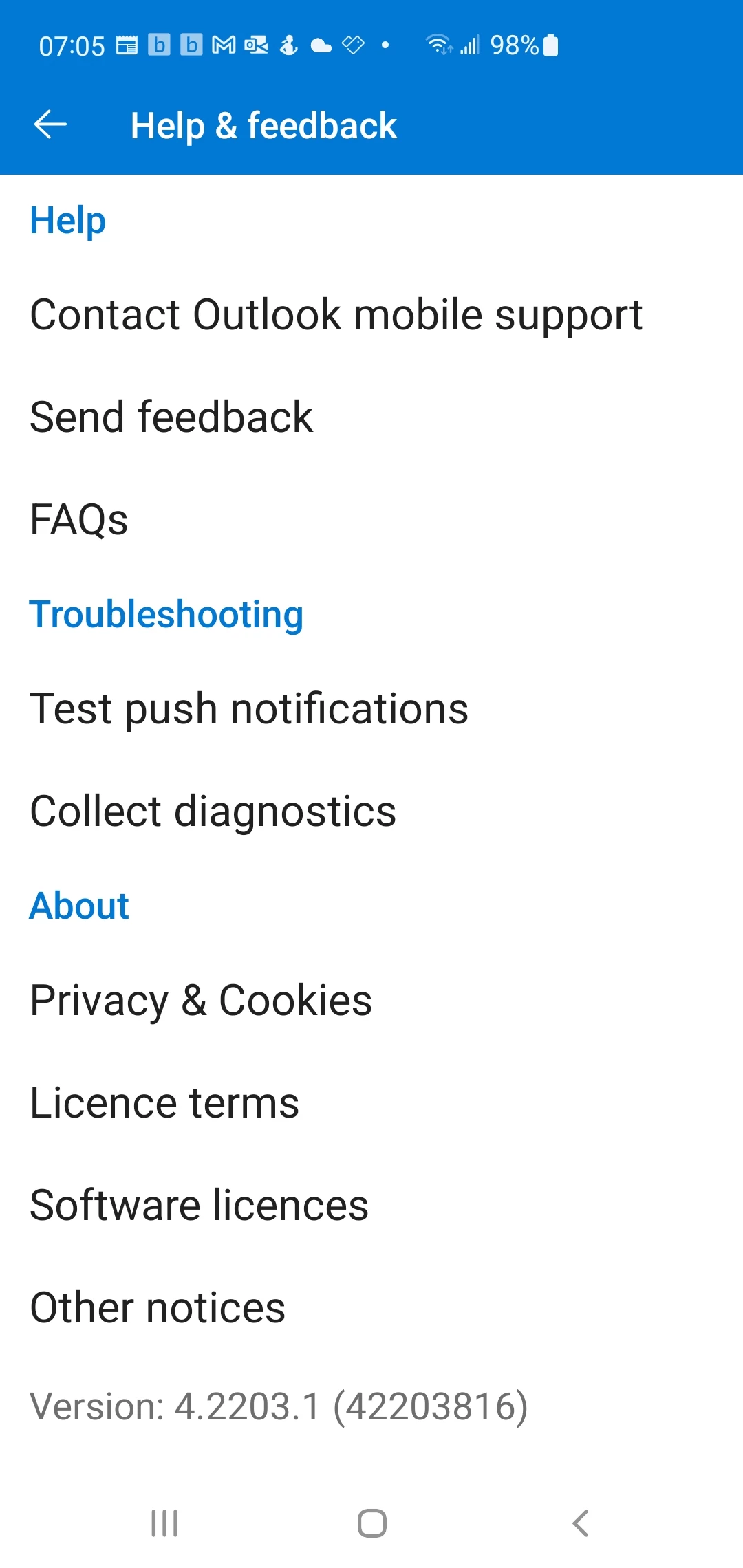View Privacy & Cookies
The height and width of the screenshot is (1568, 743).
[201, 1000]
